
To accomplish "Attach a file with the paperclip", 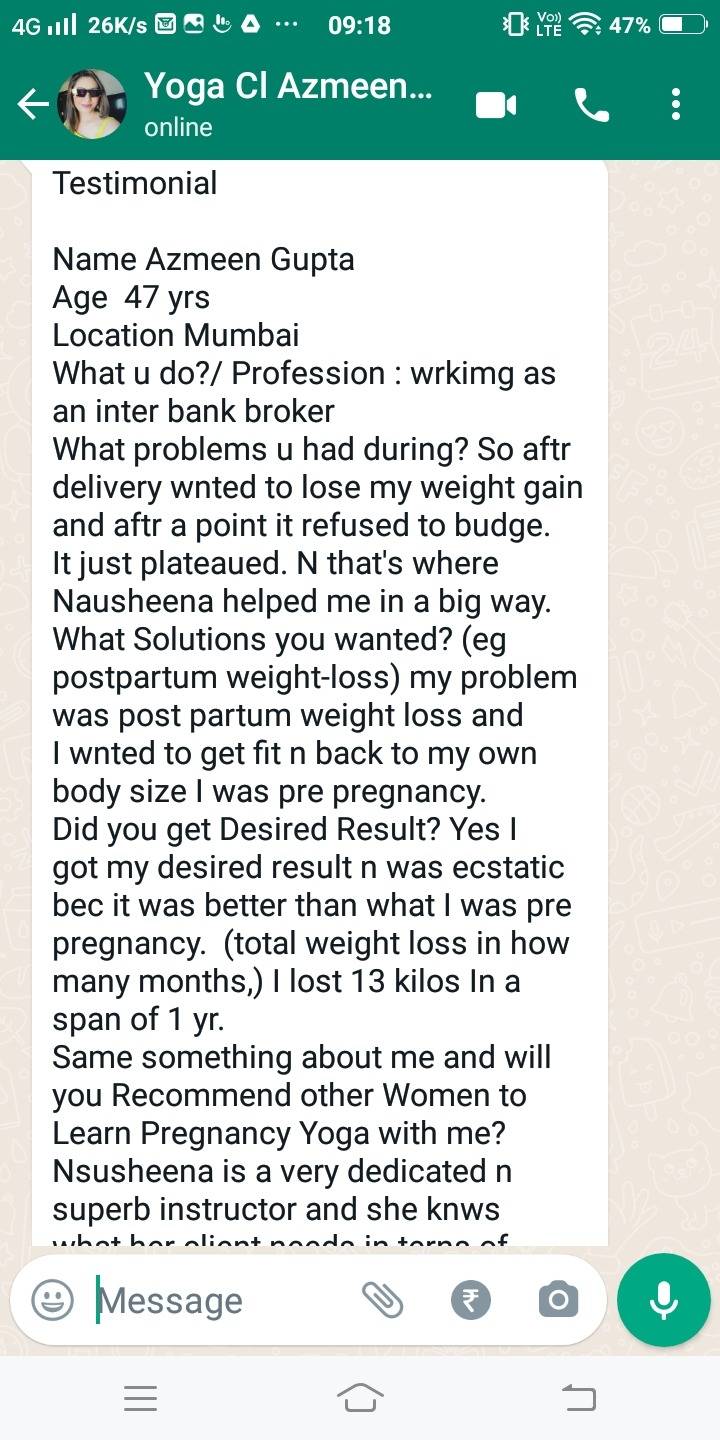I will pyautogui.click(x=382, y=1300).
